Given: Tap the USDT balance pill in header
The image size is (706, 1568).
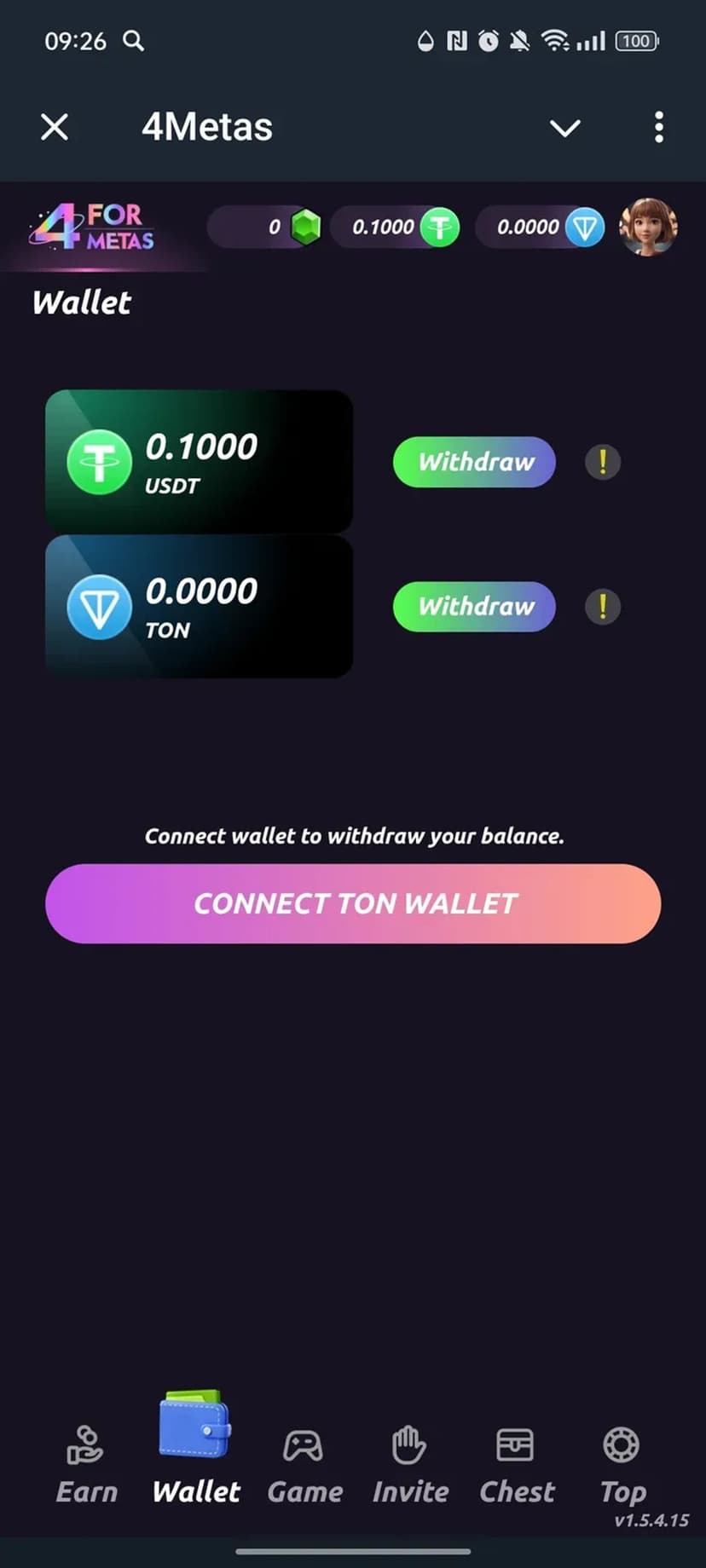Looking at the screenshot, I should tap(396, 227).
